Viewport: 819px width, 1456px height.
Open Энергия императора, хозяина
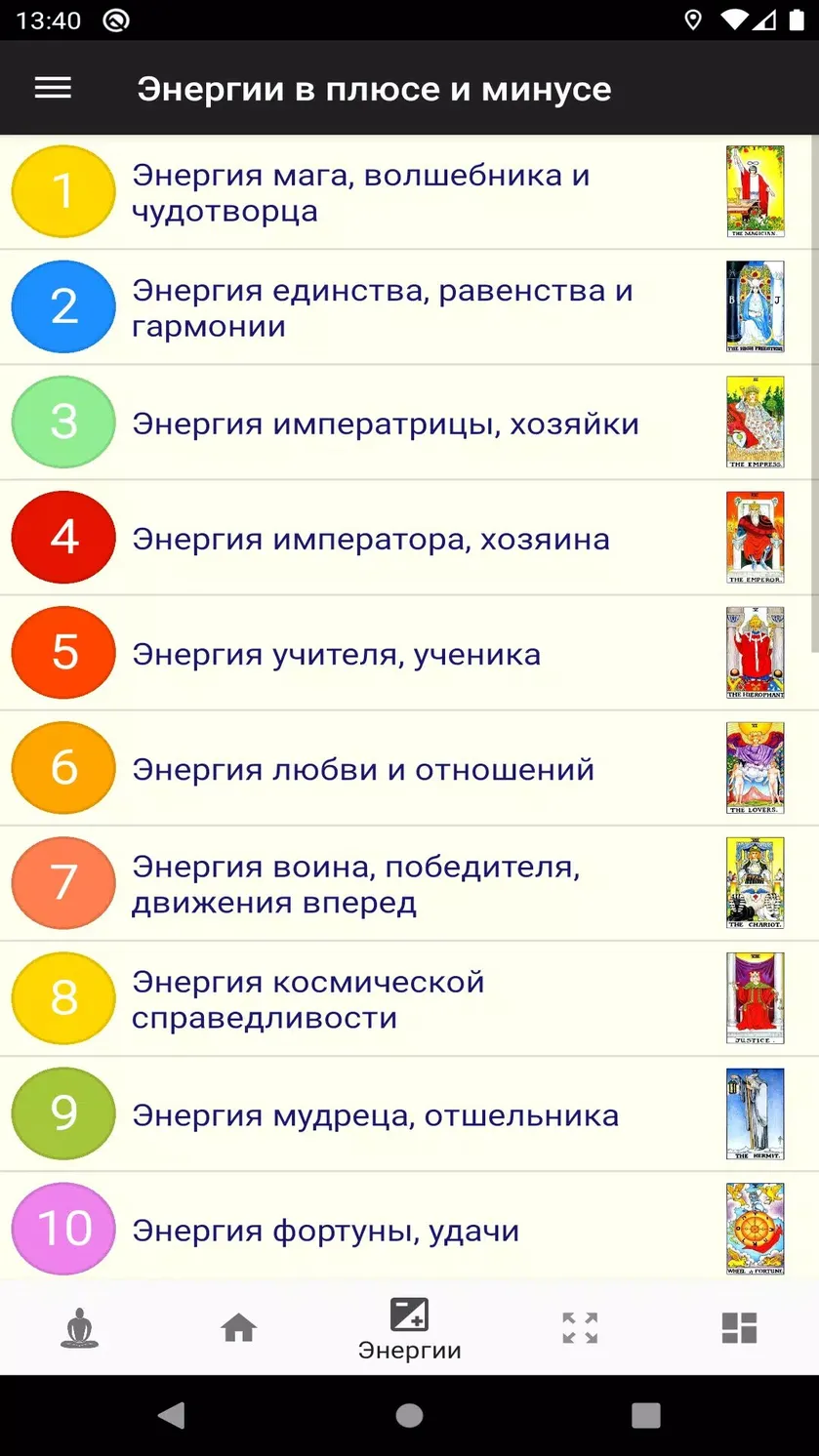coord(409,538)
